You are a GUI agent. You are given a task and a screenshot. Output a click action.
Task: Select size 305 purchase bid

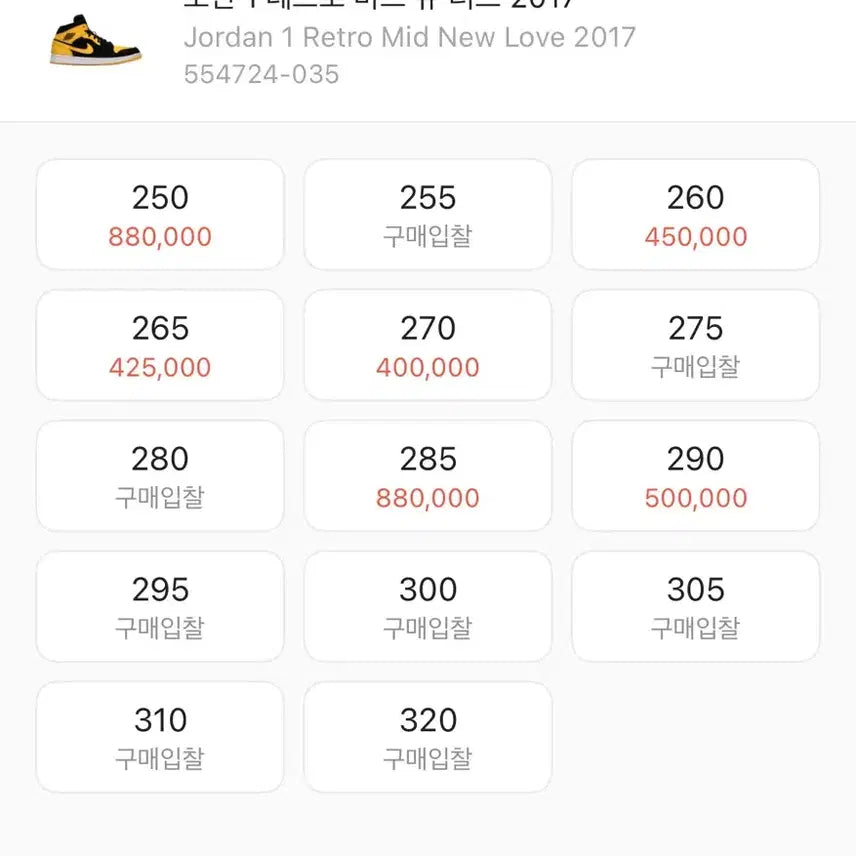(x=695, y=607)
